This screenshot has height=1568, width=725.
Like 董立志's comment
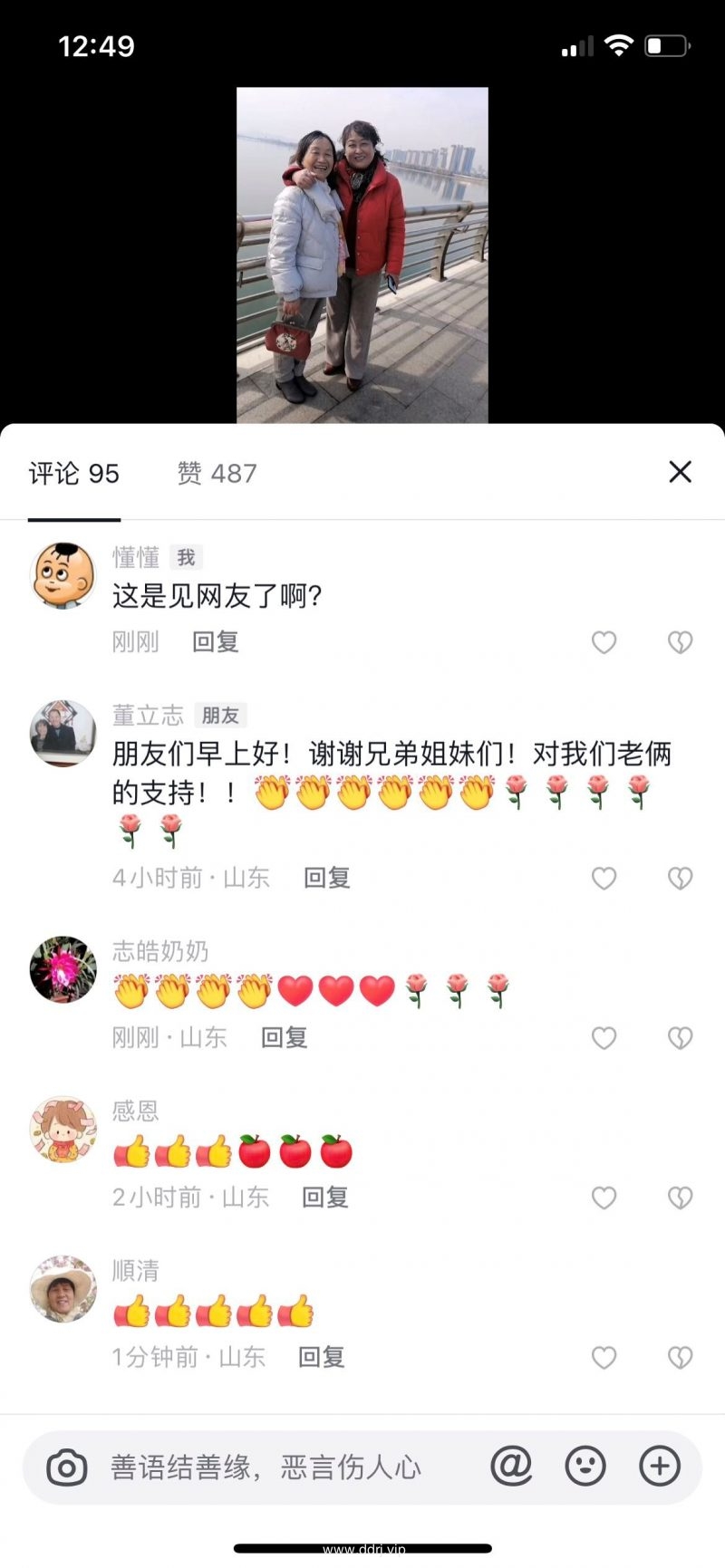(604, 878)
